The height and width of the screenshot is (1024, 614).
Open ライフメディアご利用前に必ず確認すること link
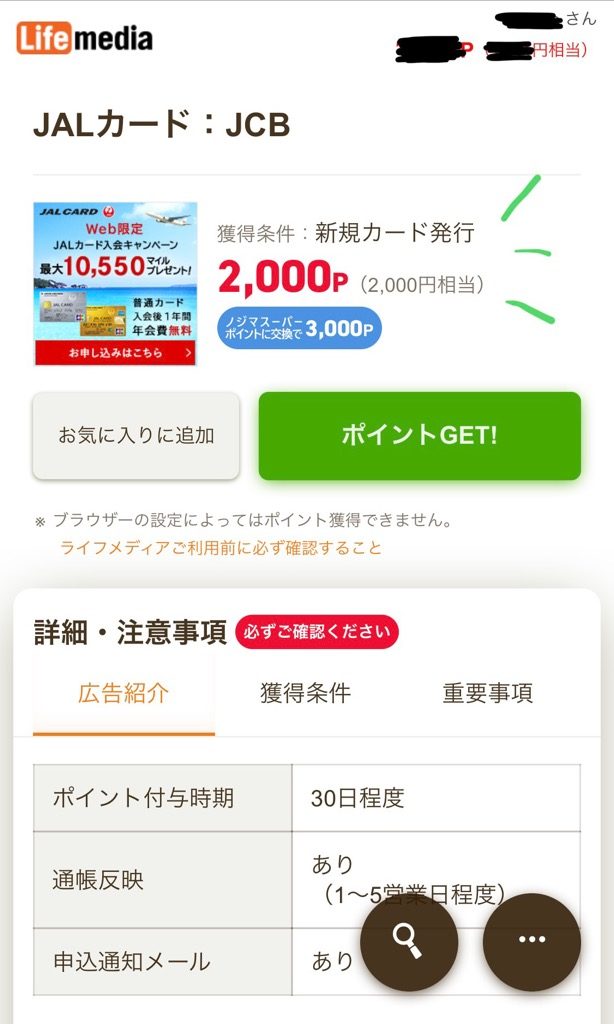pyautogui.click(x=221, y=548)
